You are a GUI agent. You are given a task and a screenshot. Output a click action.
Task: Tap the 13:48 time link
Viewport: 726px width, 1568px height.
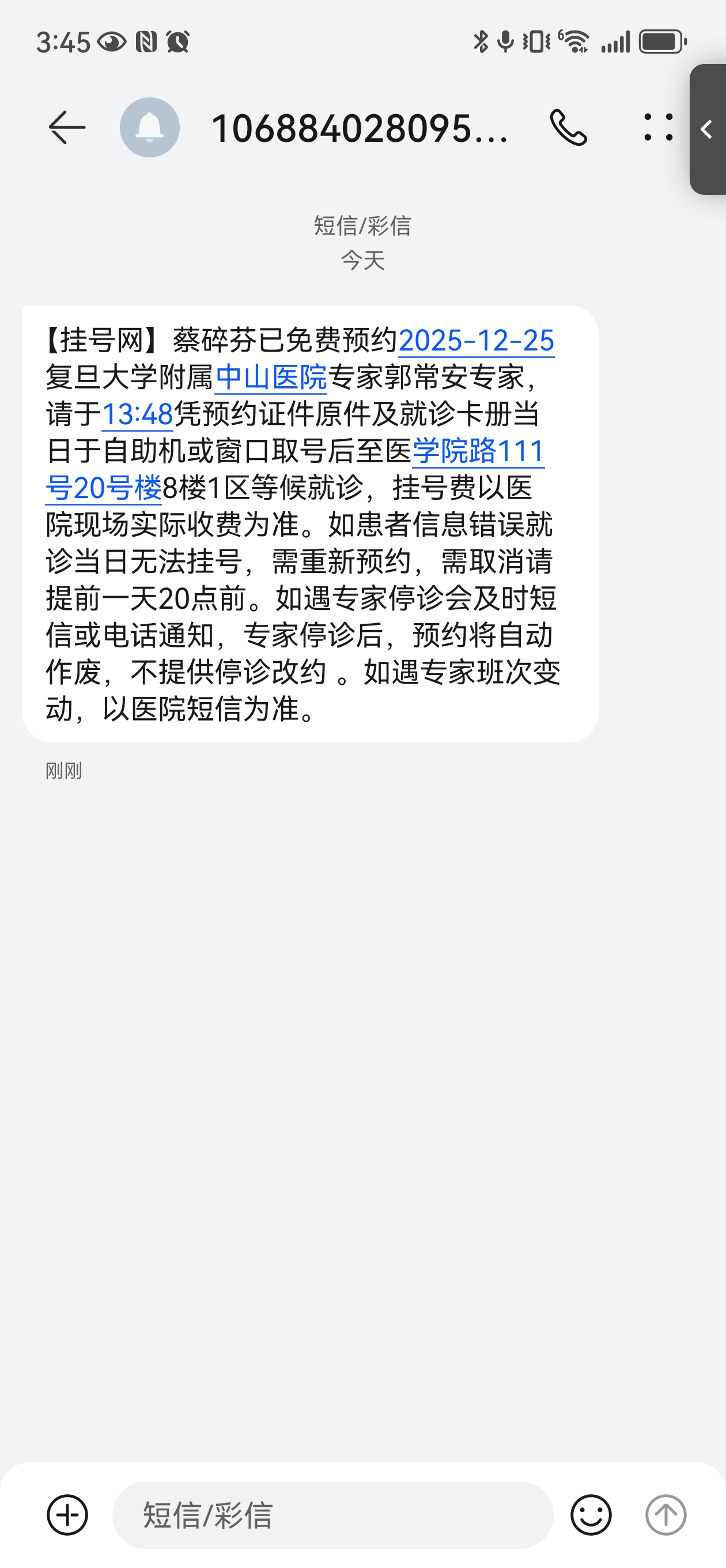pos(138,414)
